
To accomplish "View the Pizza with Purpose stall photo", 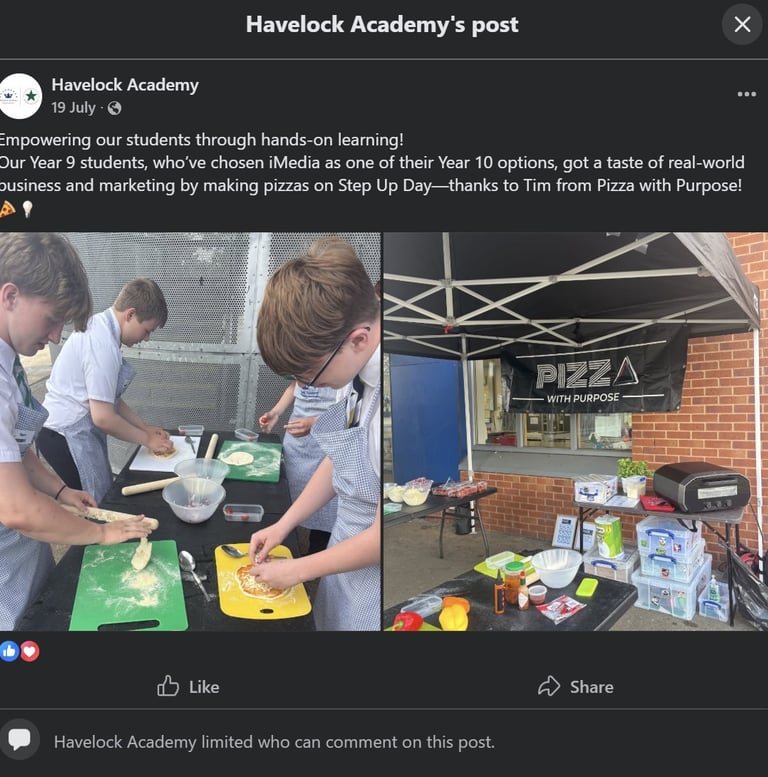I will 576,432.
